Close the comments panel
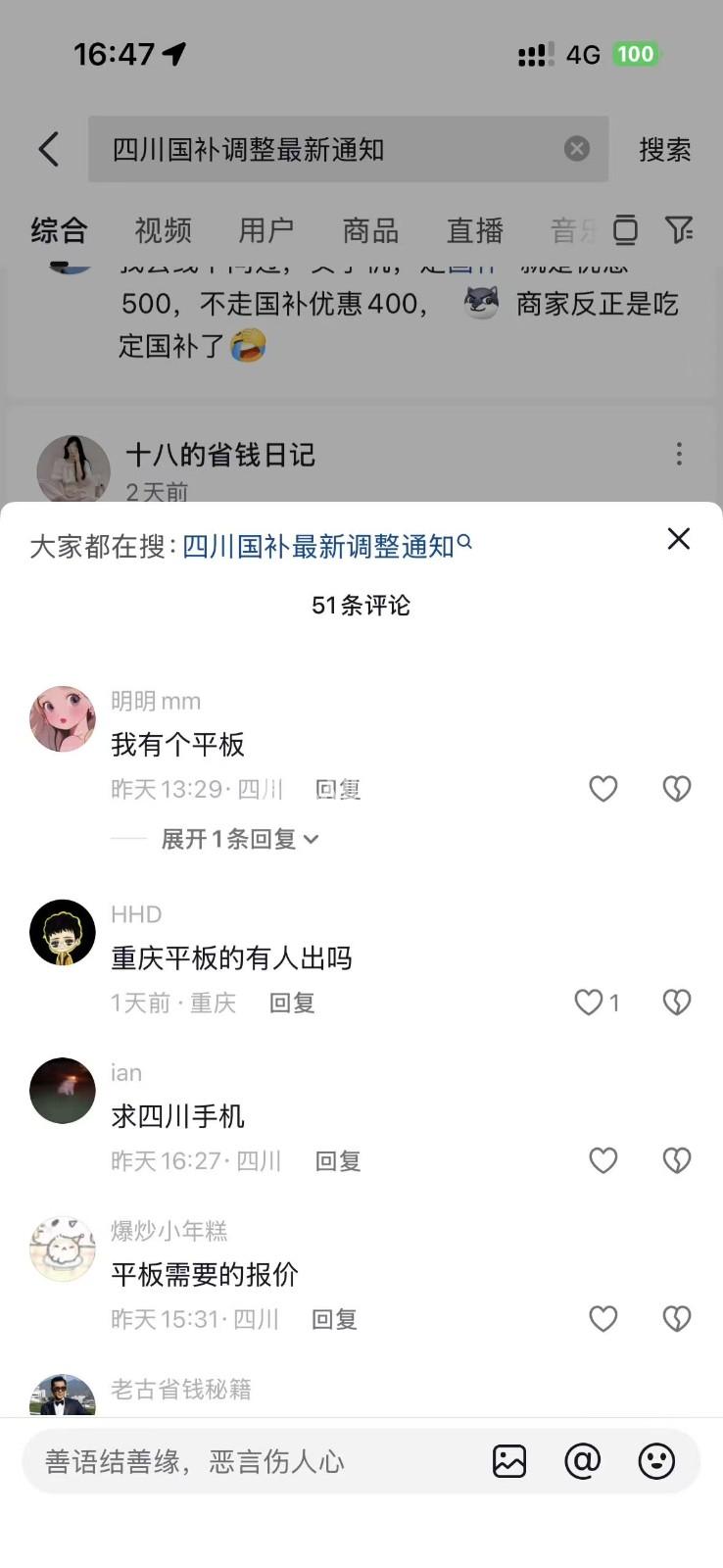The width and height of the screenshot is (723, 1568). (x=678, y=538)
